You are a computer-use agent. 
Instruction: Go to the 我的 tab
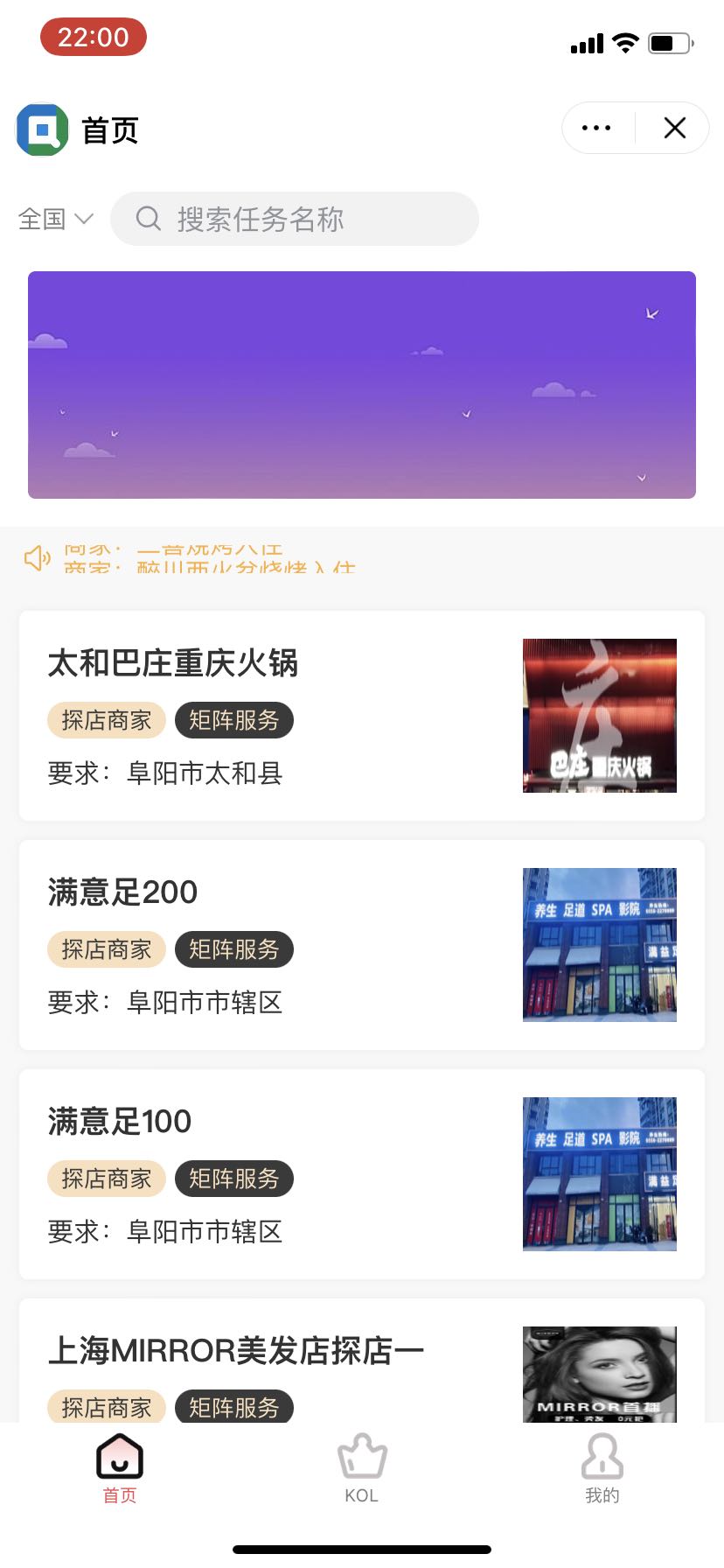point(602,1468)
